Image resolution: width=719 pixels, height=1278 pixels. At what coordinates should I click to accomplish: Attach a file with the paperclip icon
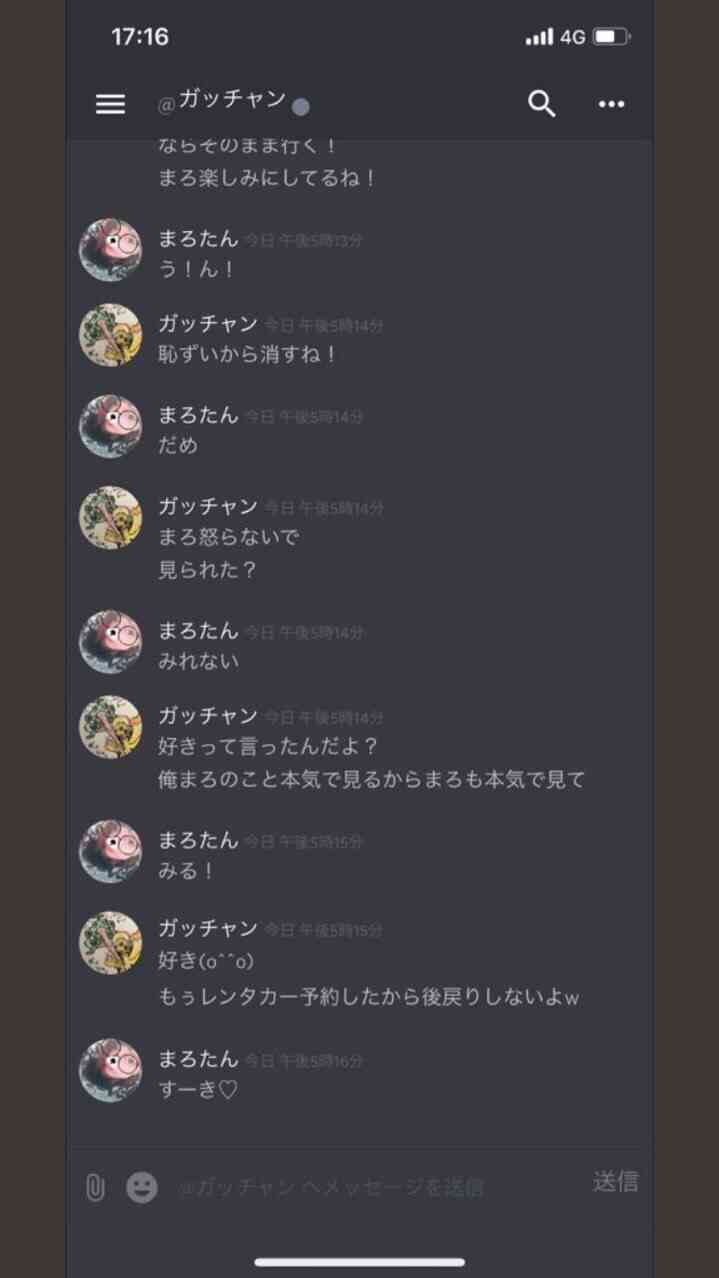tap(94, 1187)
